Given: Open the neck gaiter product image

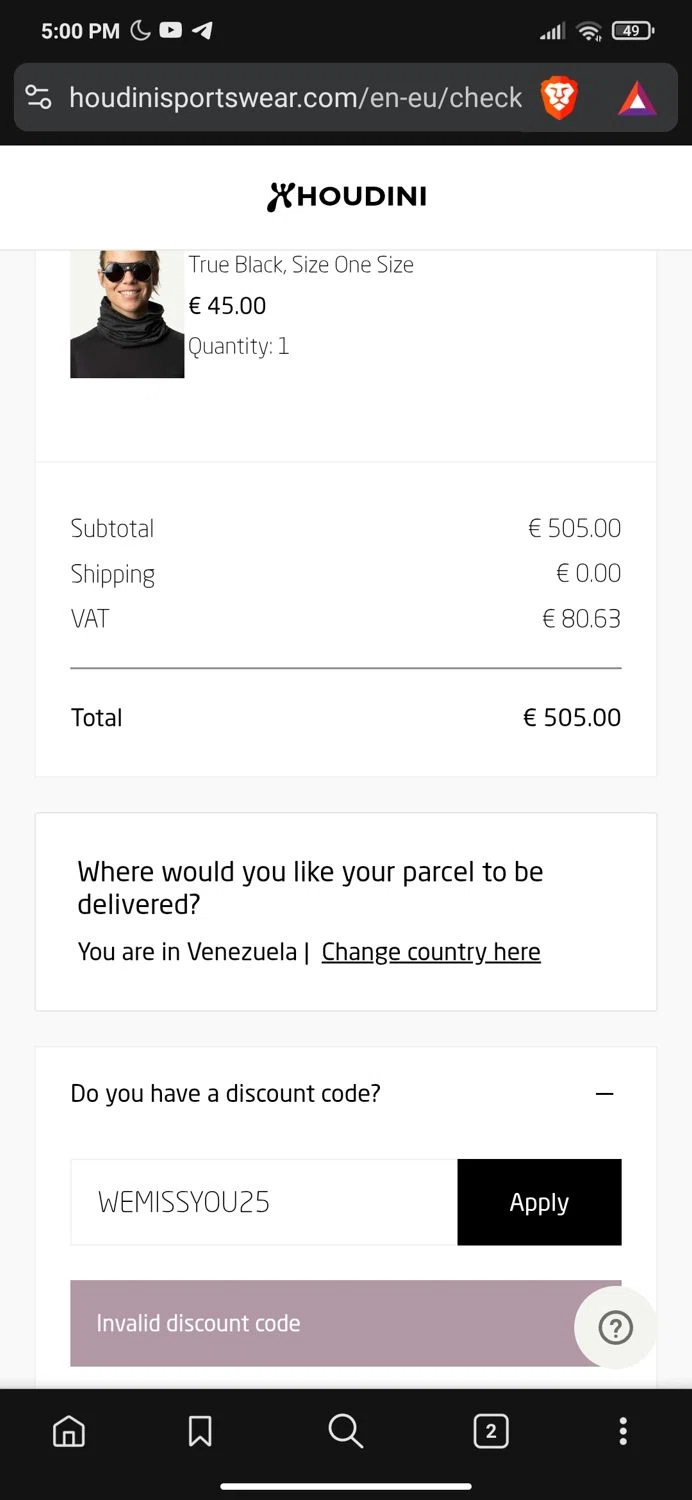Looking at the screenshot, I should click(x=127, y=314).
